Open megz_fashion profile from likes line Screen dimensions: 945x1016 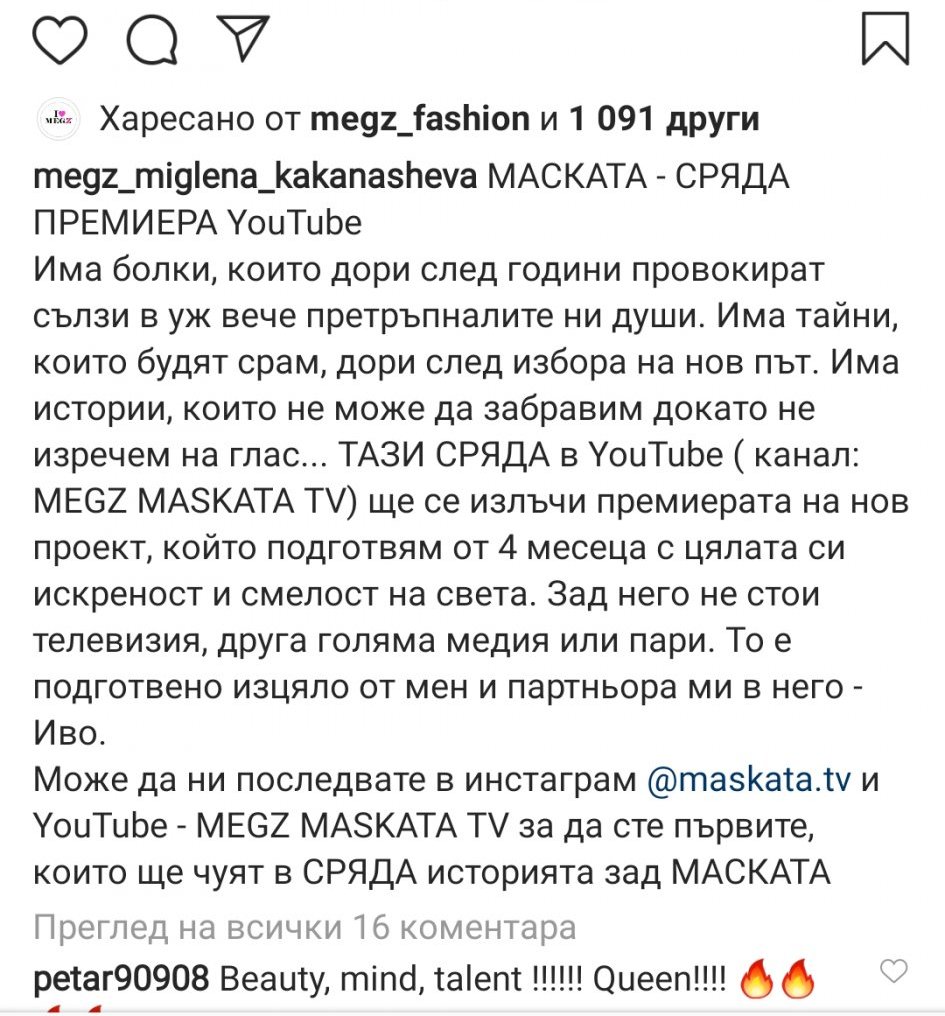click(420, 119)
